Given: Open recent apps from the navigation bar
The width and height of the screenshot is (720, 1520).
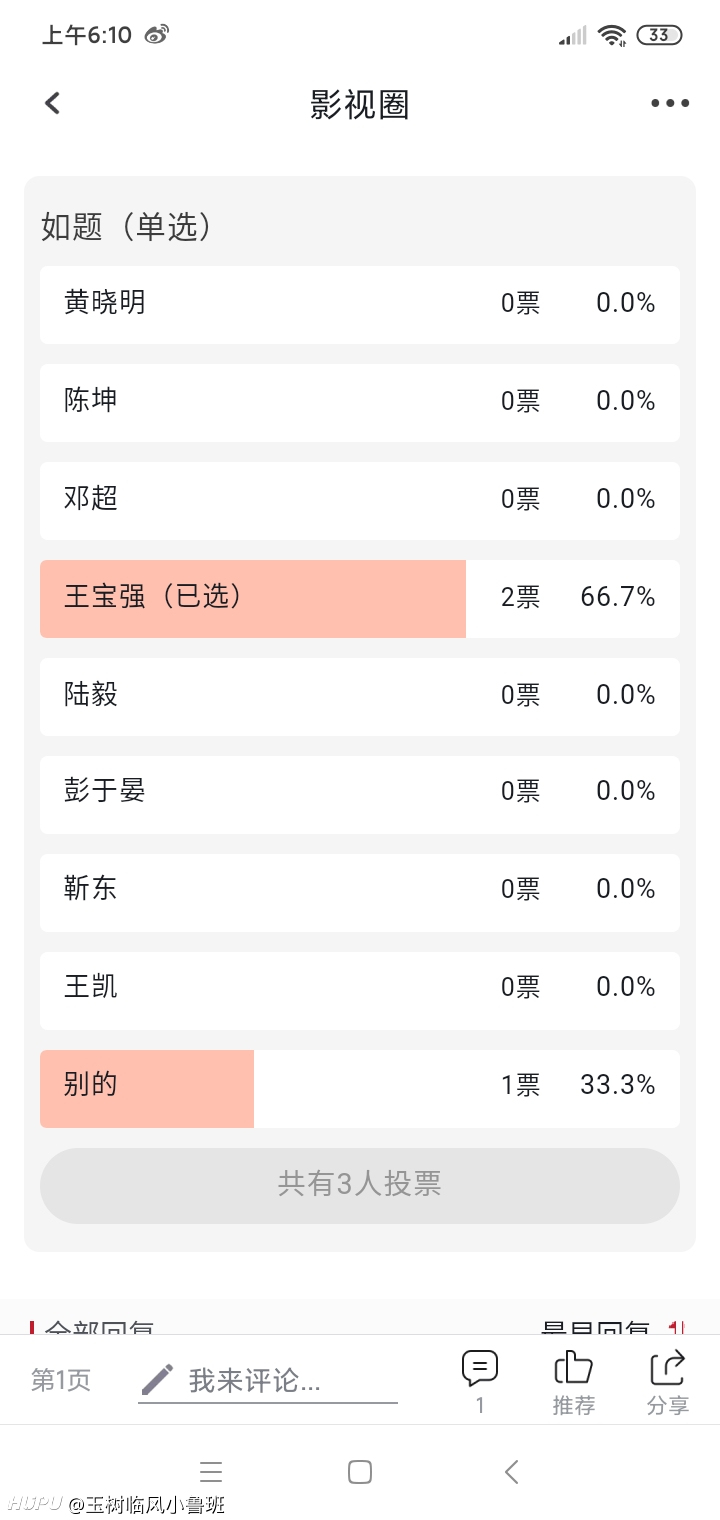Looking at the screenshot, I should 210,1471.
